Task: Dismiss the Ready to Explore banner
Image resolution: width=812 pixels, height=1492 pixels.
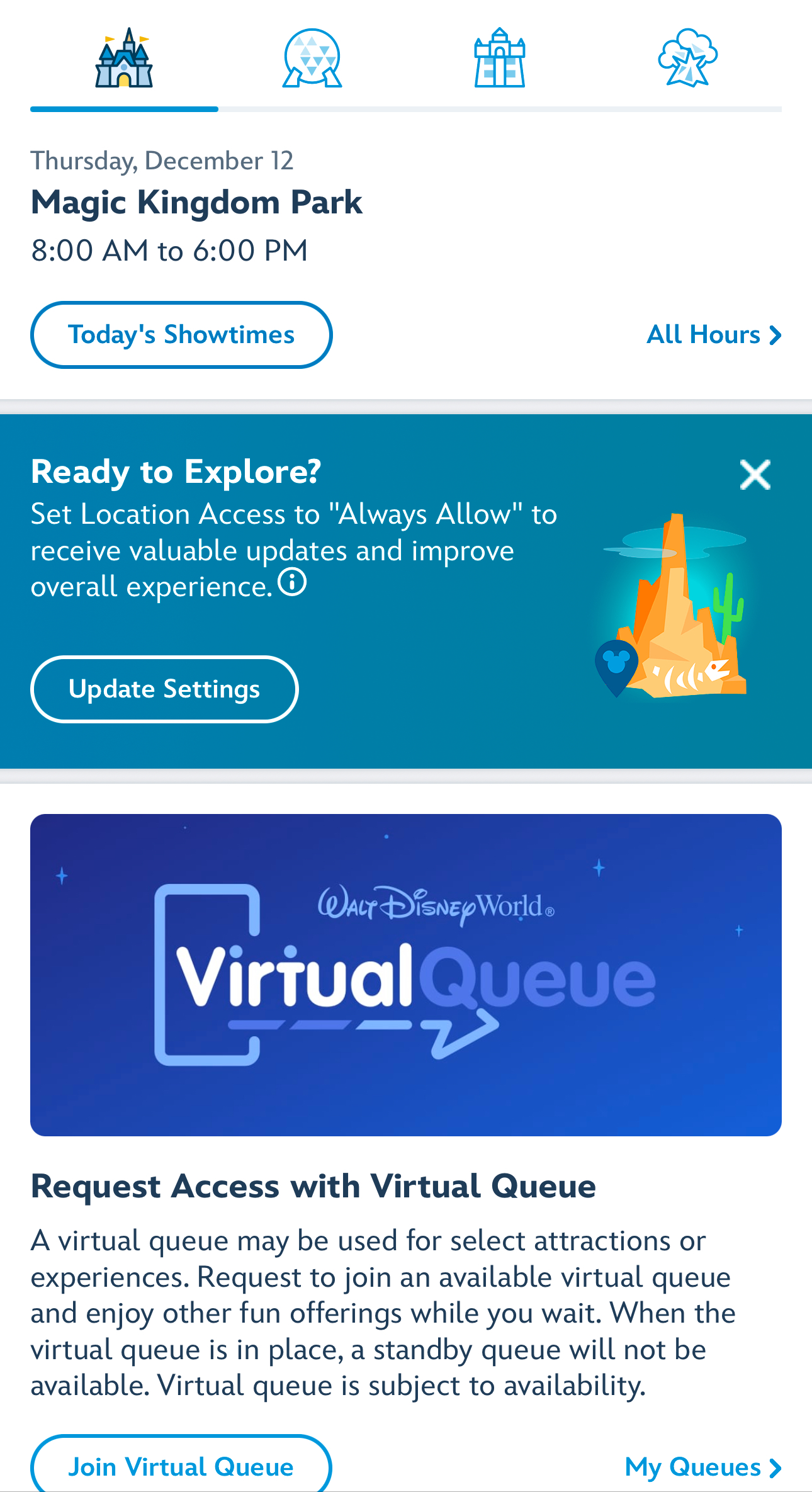Action: tap(755, 475)
